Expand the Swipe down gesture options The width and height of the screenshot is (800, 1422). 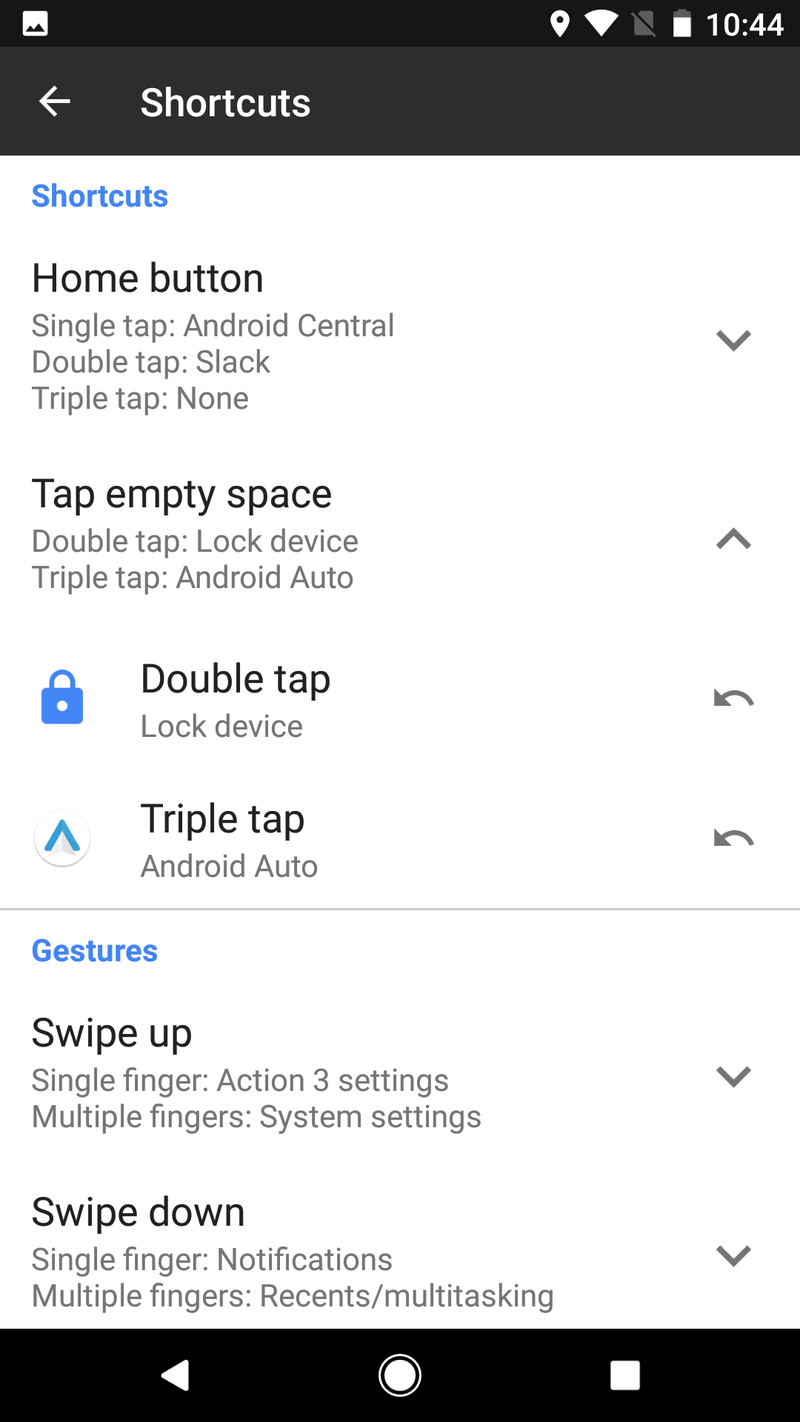pyautogui.click(x=733, y=1255)
